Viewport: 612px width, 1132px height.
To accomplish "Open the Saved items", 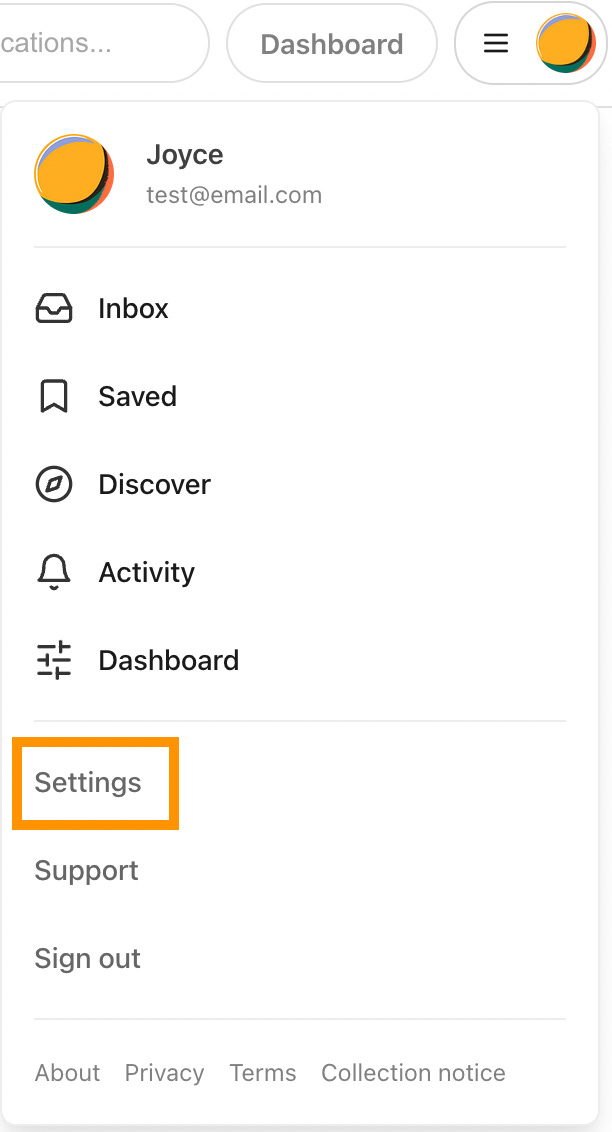I will 300,396.
